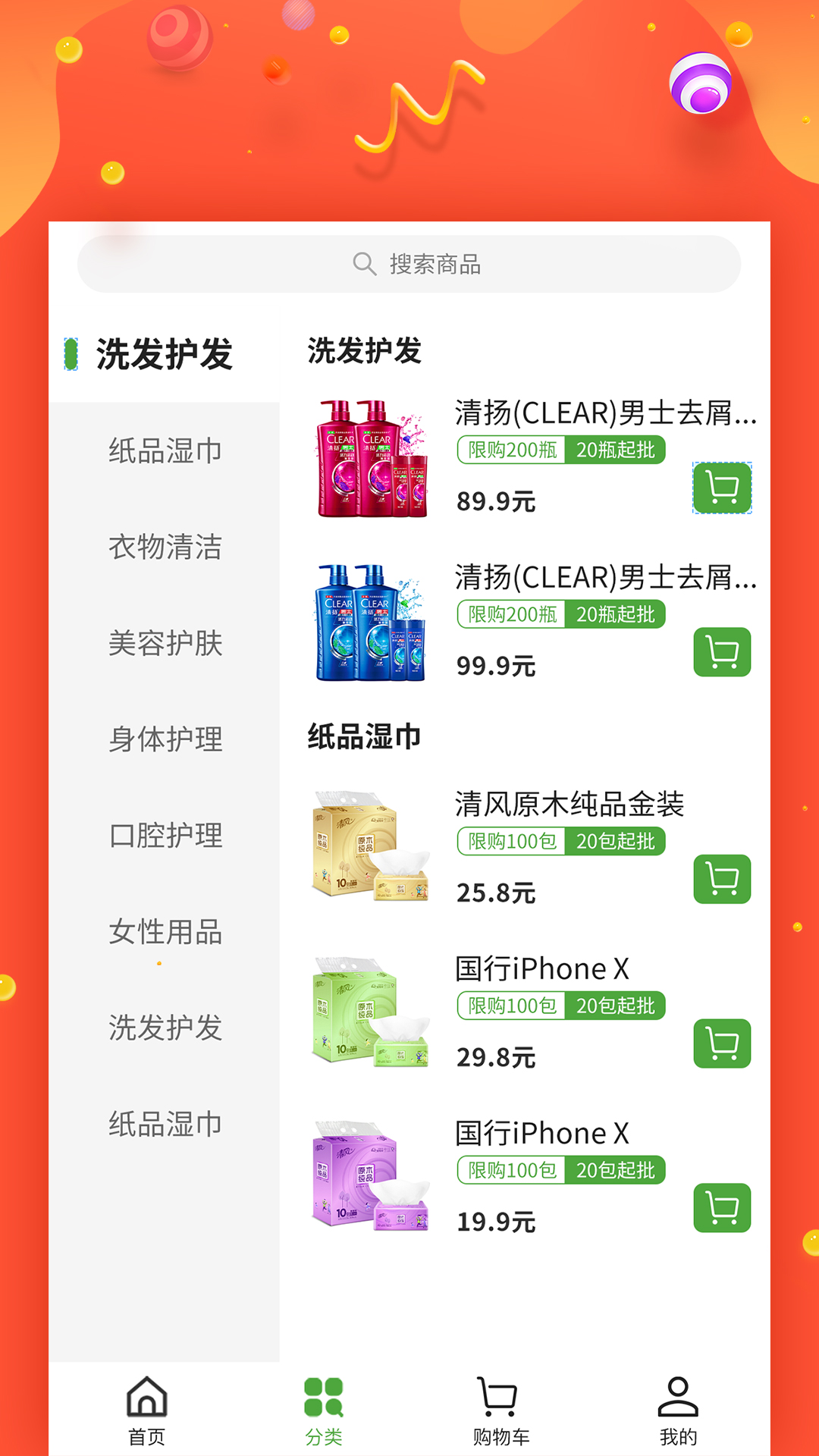This screenshot has width=819, height=1456.
Task: Switch to the 纸品湿巾 category in sidebar
Action: (x=164, y=450)
